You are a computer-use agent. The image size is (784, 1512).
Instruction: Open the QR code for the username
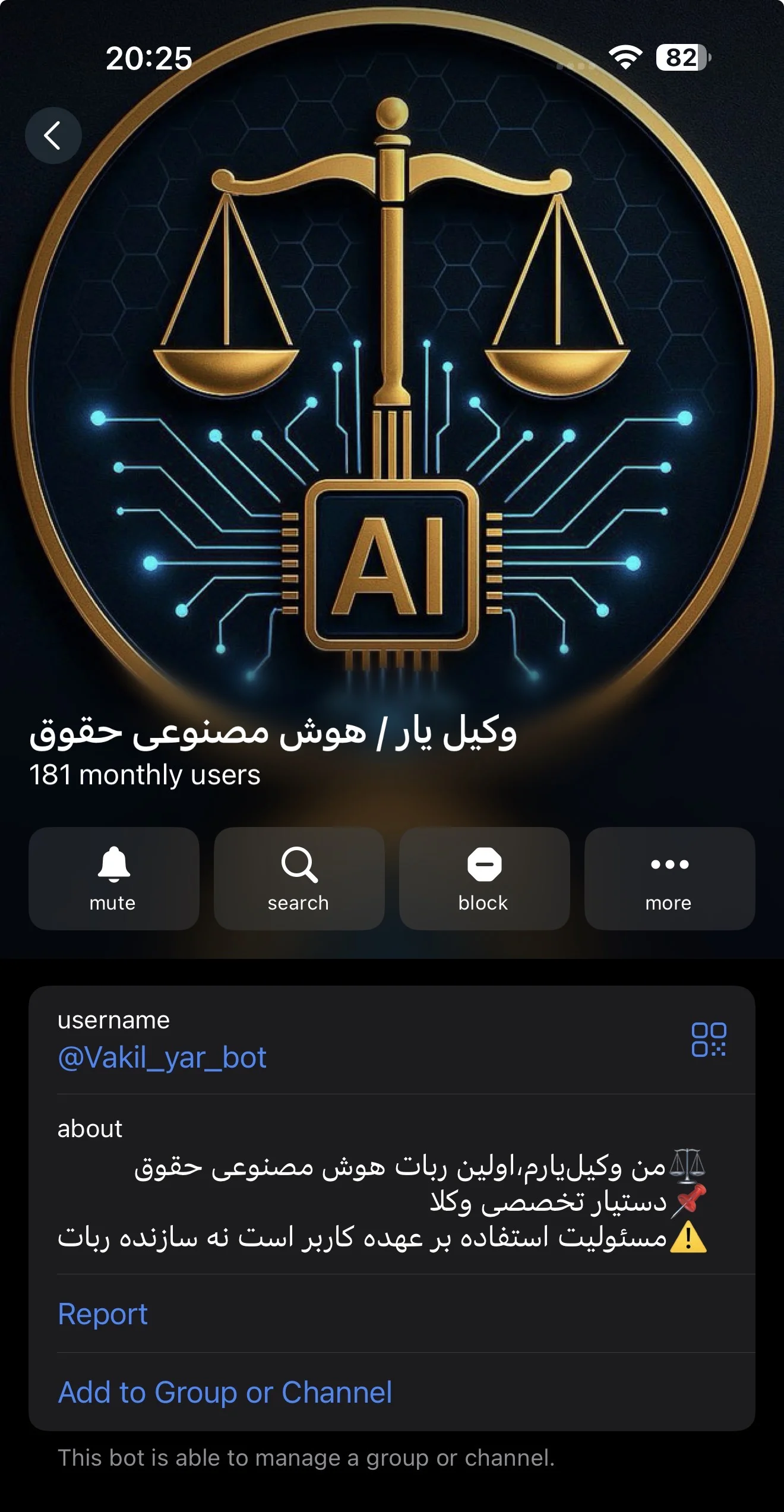pyautogui.click(x=709, y=1040)
